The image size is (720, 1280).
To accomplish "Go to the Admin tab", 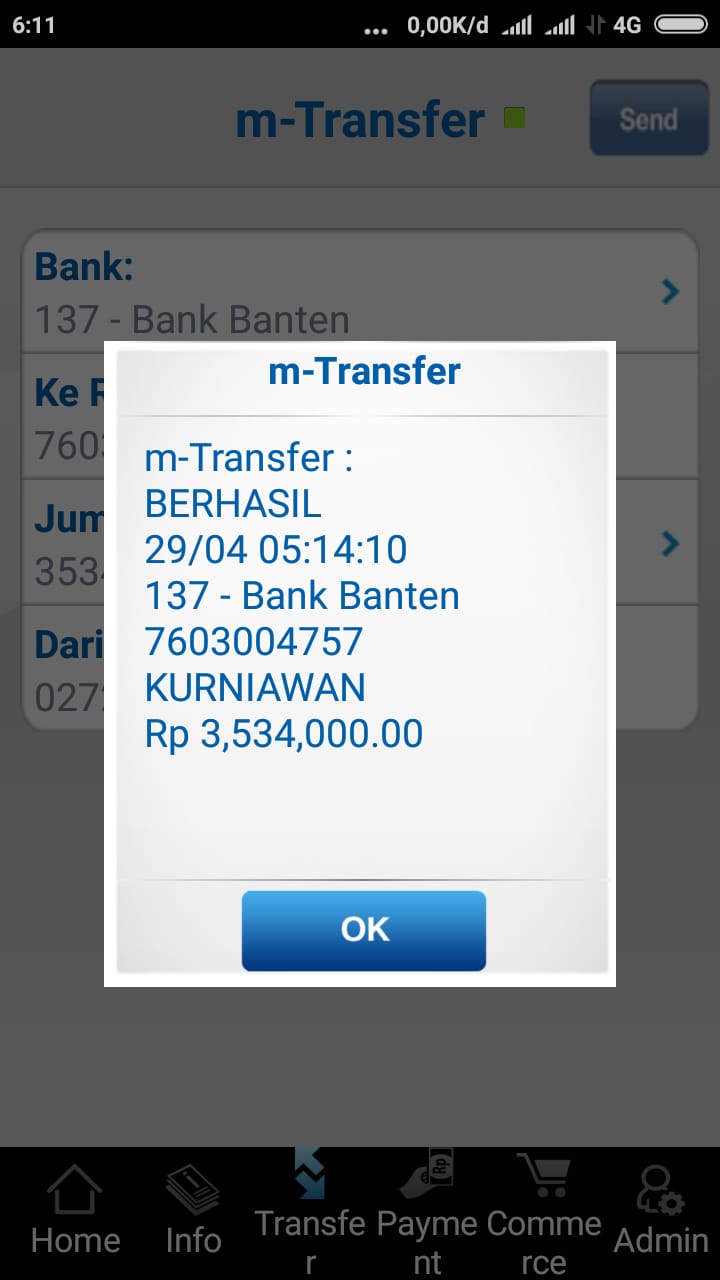I will 660,1212.
